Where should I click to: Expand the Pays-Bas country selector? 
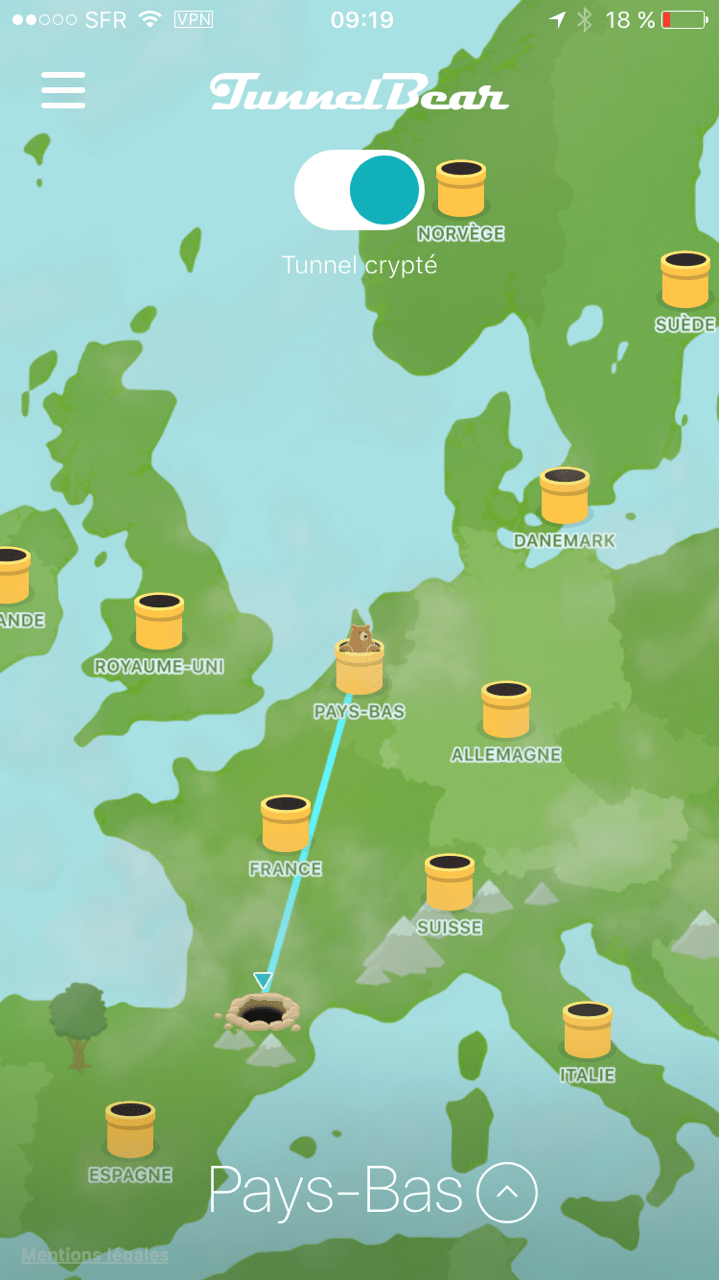507,1192
